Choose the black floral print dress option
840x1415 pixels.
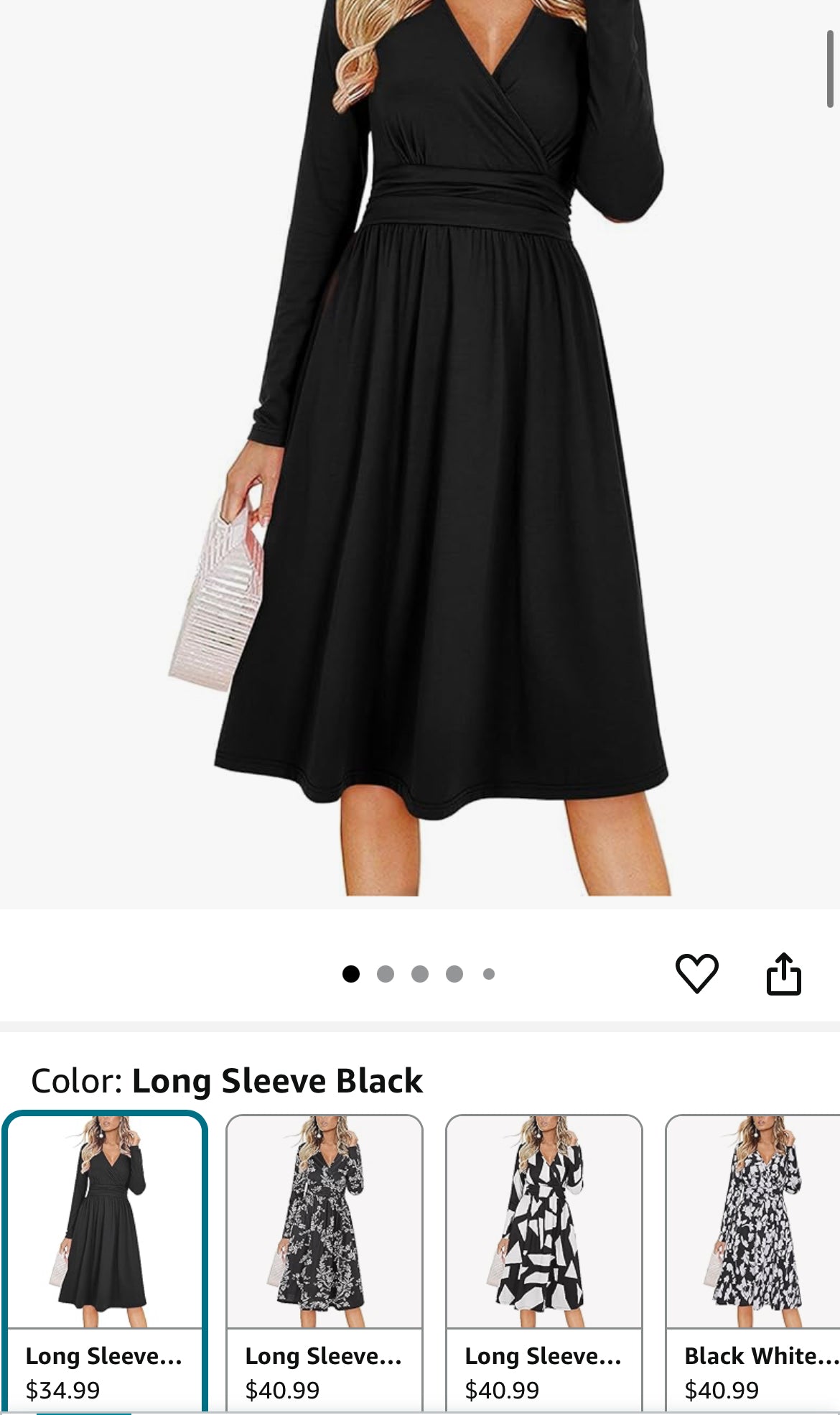click(x=325, y=1257)
